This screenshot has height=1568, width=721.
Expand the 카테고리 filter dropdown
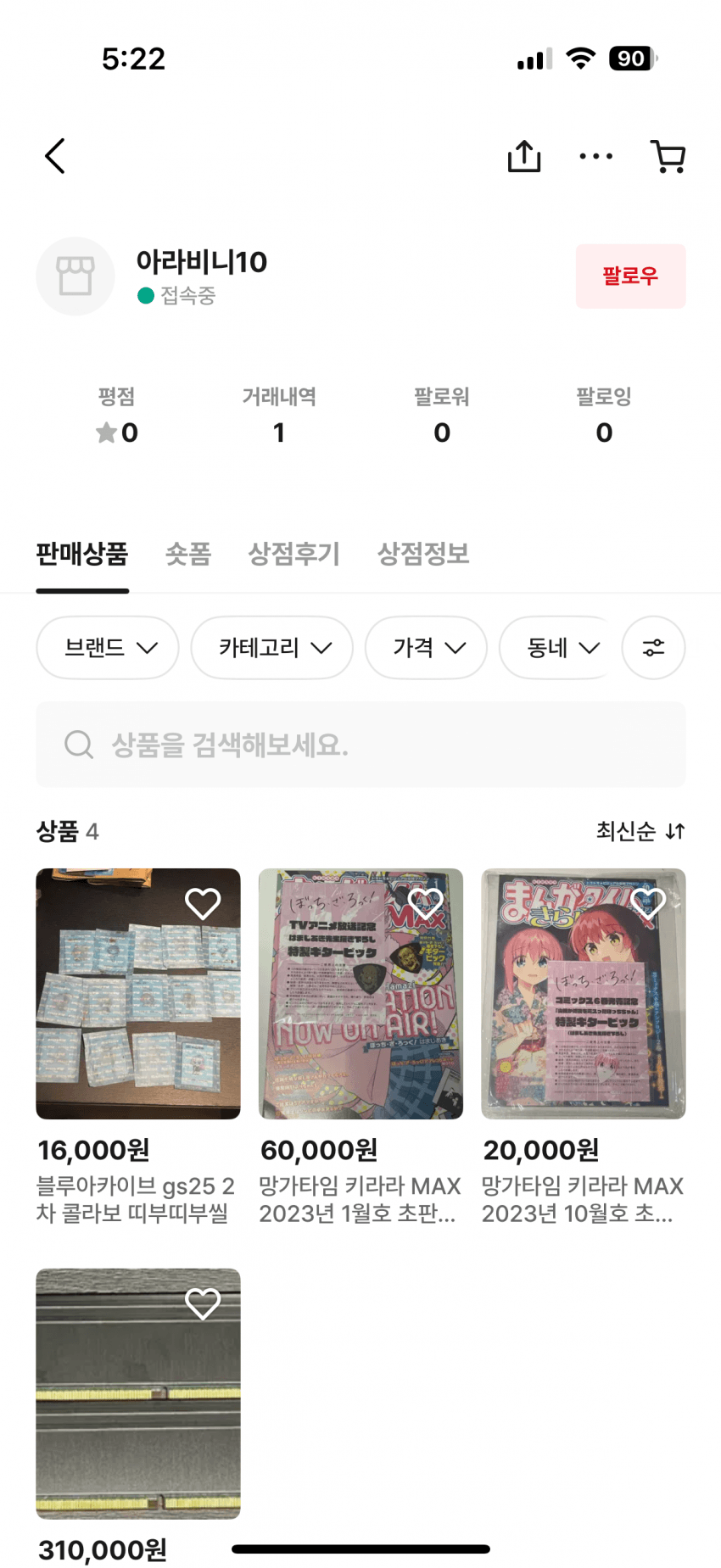(x=271, y=648)
